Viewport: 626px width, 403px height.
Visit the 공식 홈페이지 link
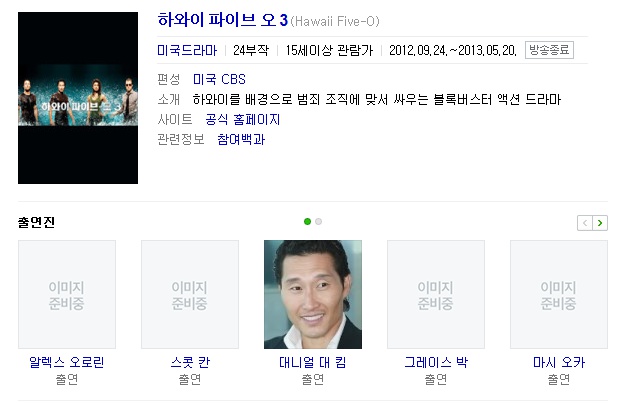[x=243, y=119]
